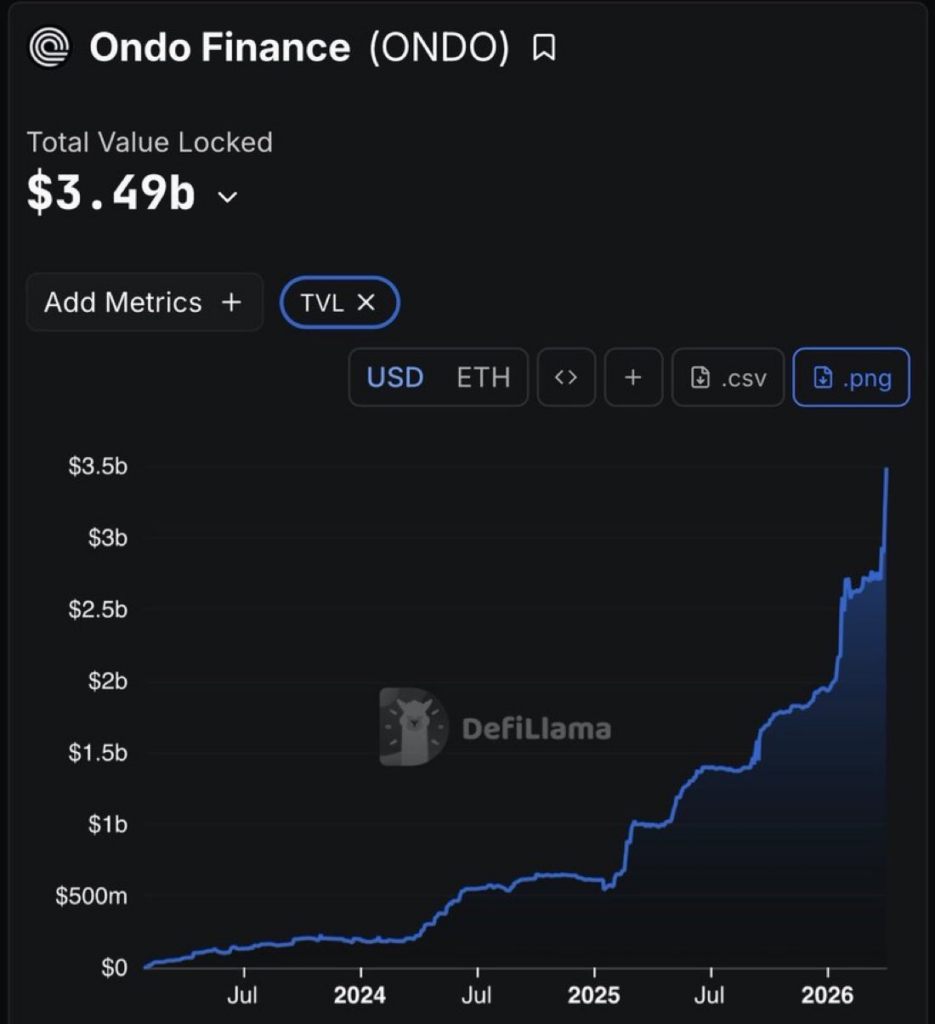Viewport: 935px width, 1024px height.
Task: Export the chart with the .png icon
Action: pos(851,377)
